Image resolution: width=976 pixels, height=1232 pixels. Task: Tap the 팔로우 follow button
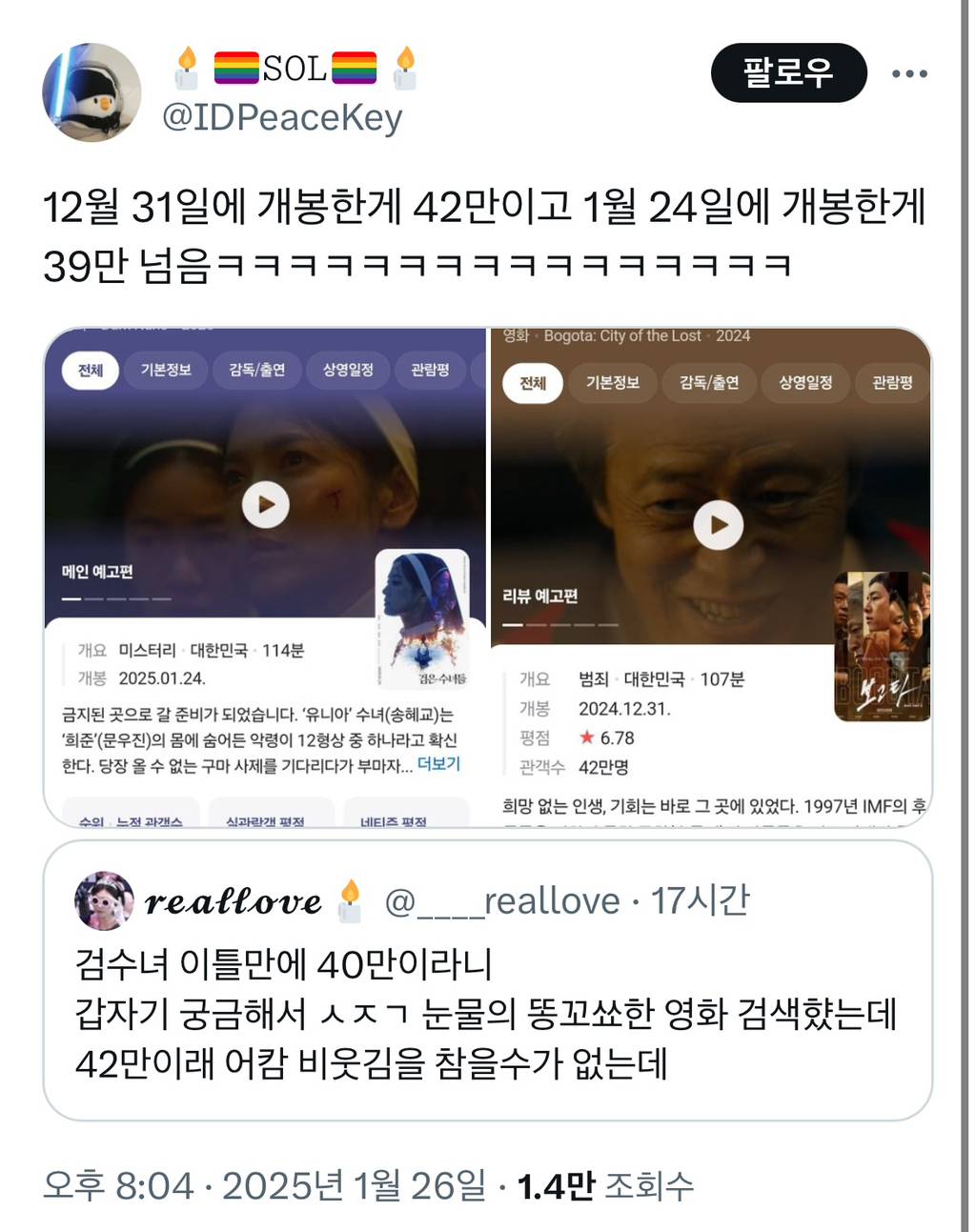point(788,72)
